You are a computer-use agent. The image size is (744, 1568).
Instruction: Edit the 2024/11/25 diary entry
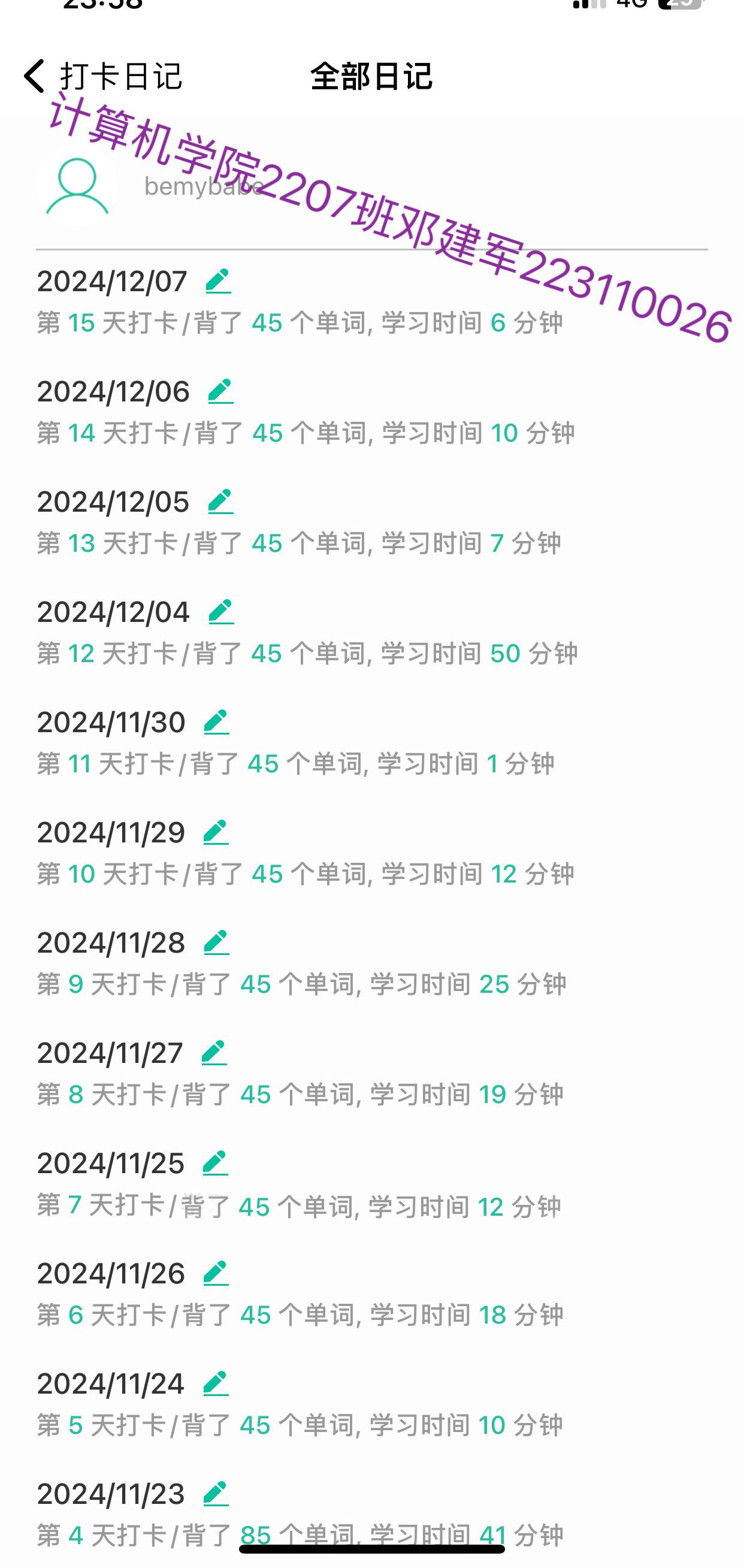click(x=214, y=1163)
